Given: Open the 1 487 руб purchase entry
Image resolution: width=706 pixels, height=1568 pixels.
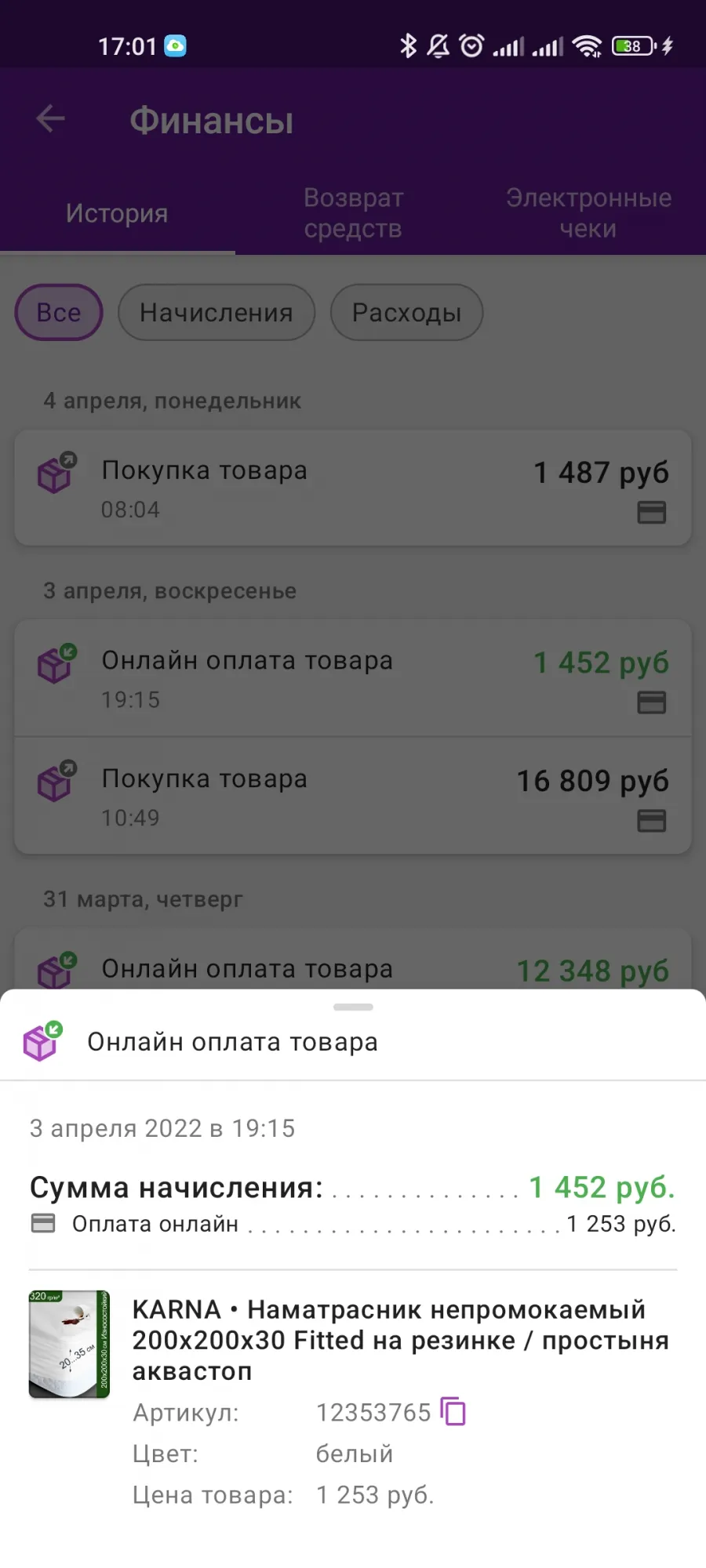Looking at the screenshot, I should tap(353, 488).
